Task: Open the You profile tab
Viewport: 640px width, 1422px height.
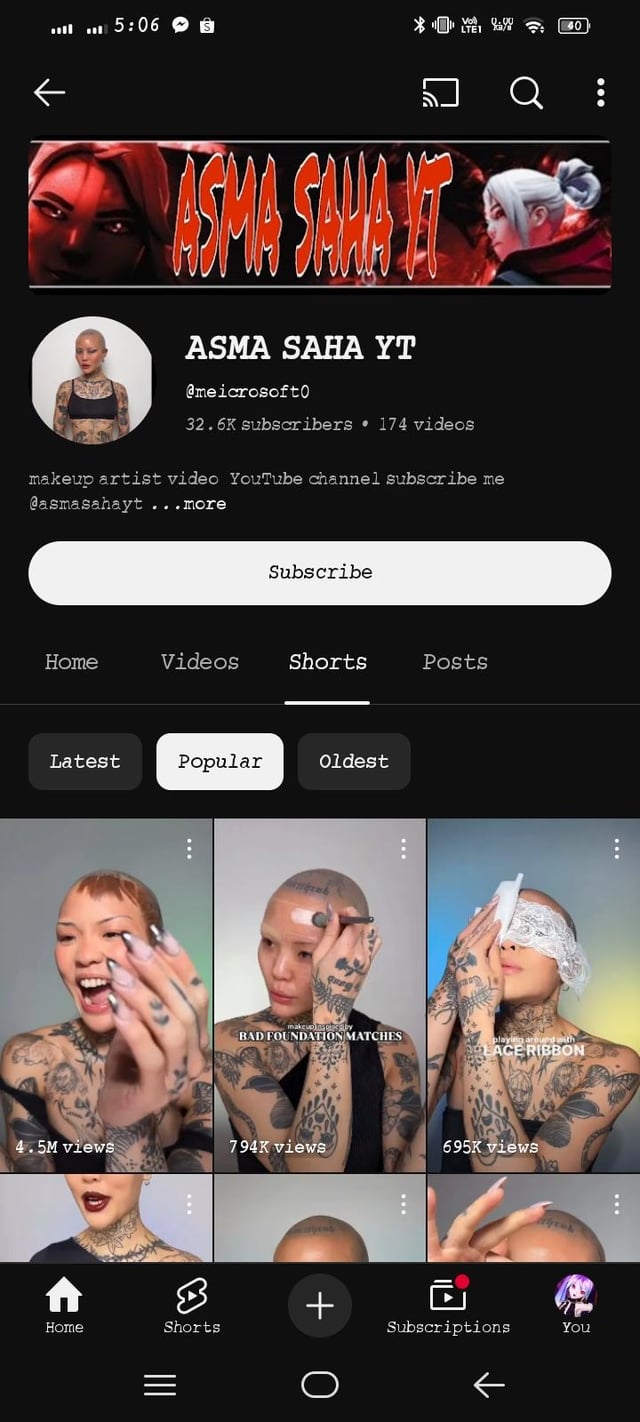Action: (x=576, y=1306)
